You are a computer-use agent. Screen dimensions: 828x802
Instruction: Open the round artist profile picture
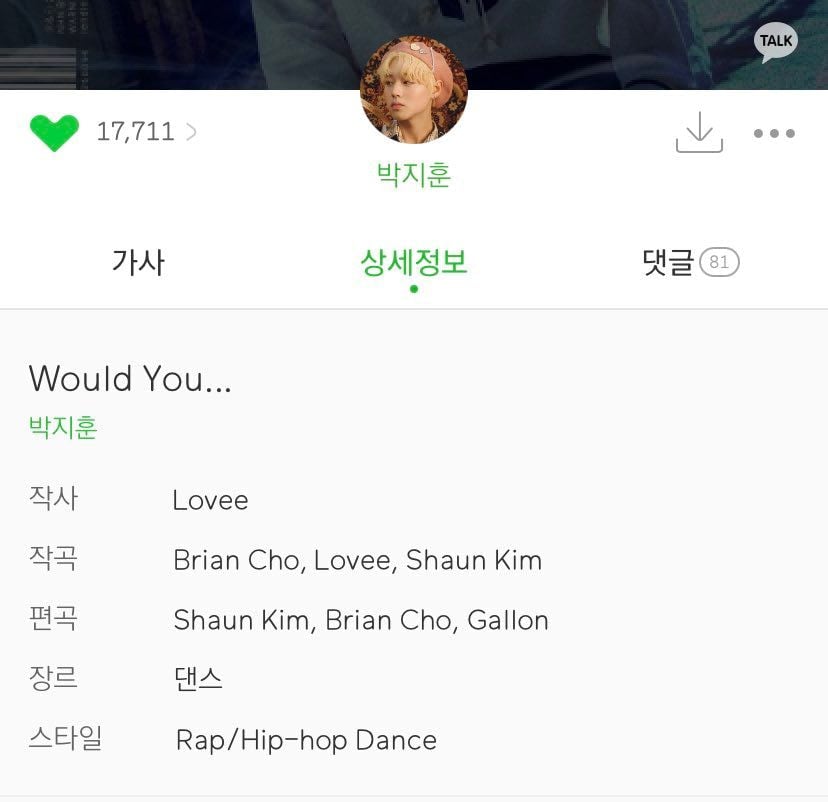coord(413,92)
